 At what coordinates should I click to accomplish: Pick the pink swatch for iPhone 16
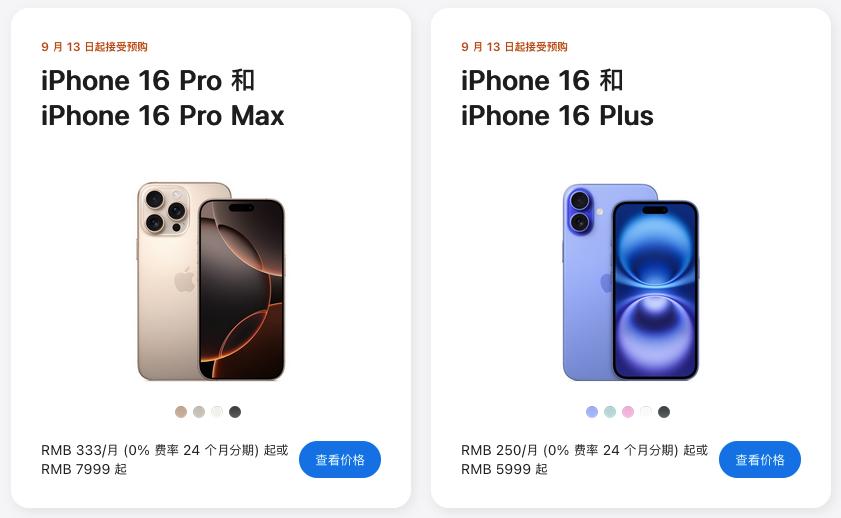[x=628, y=412]
